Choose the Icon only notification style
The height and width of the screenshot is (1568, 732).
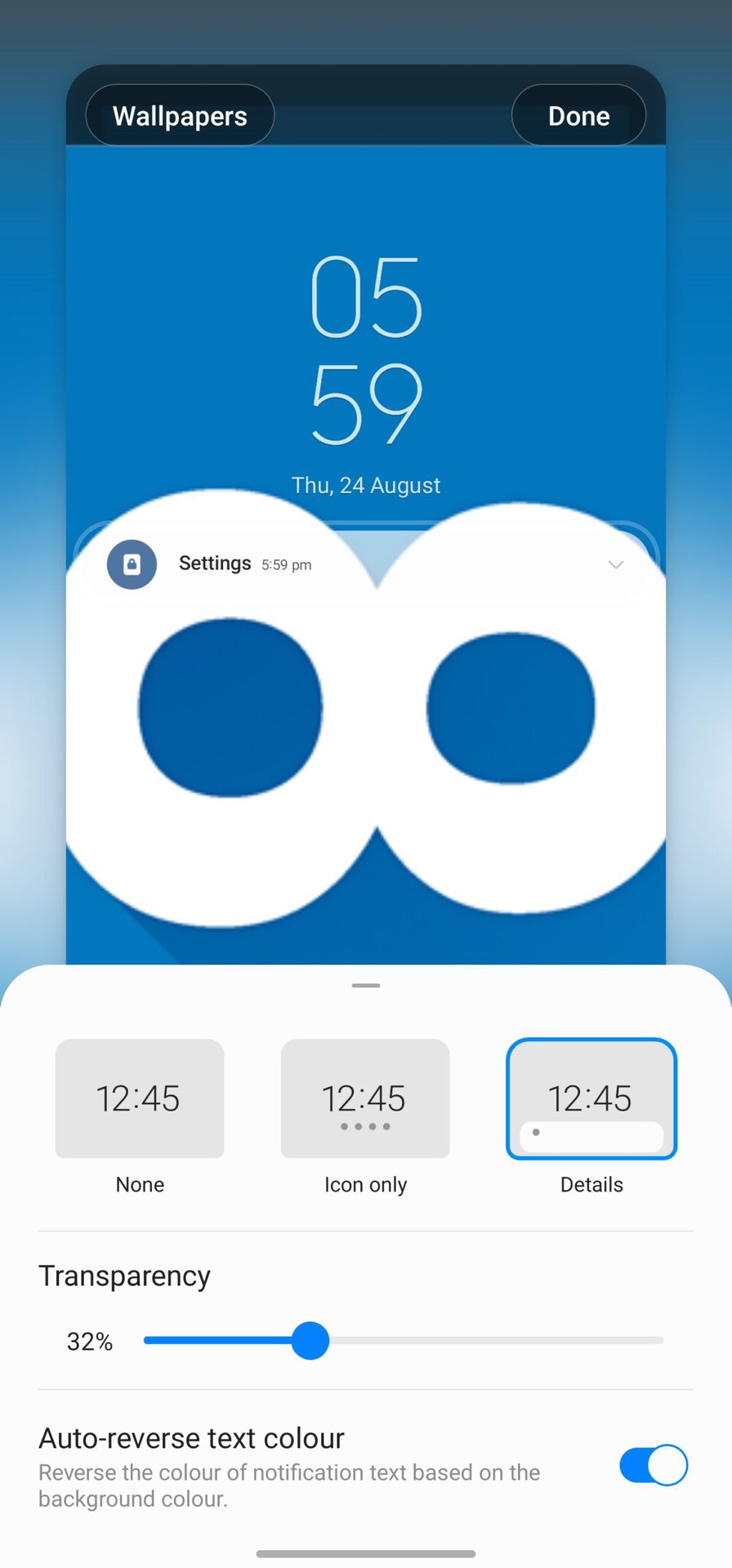365,1098
